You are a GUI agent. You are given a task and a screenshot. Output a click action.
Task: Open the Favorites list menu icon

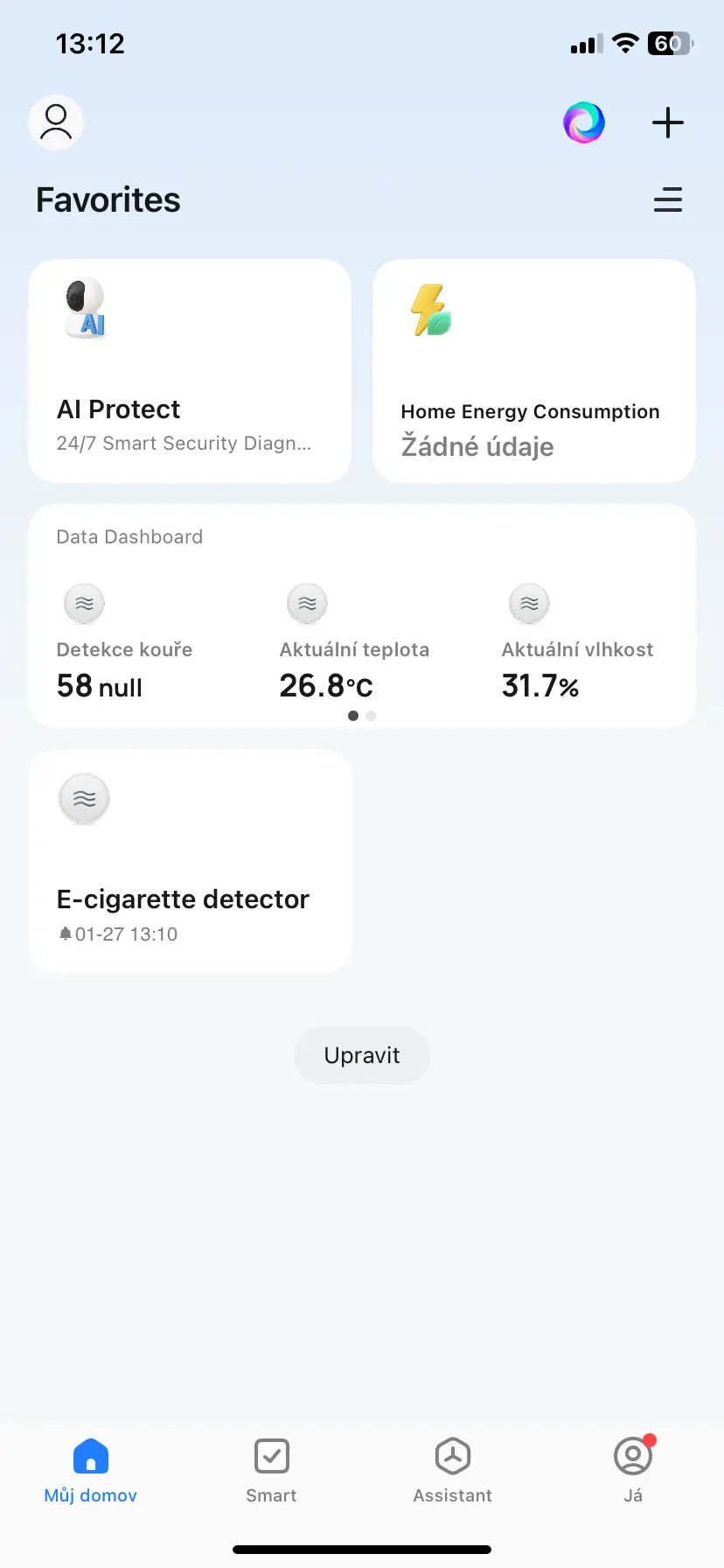click(x=668, y=200)
